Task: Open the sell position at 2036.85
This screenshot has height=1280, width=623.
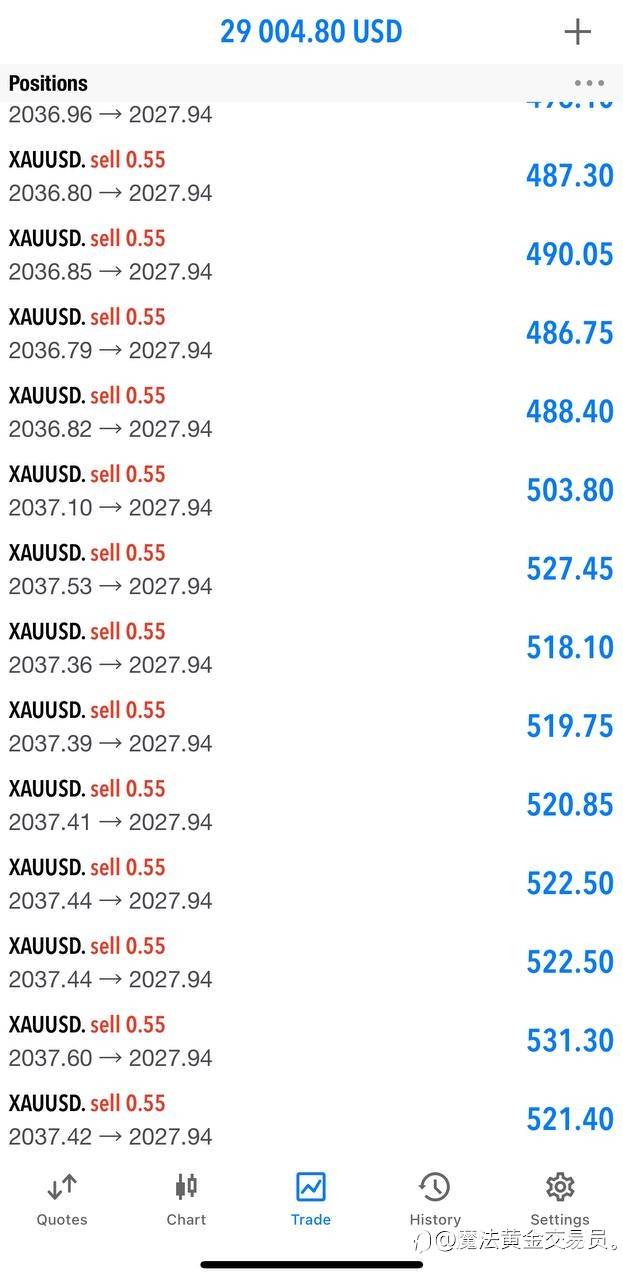Action: point(311,255)
